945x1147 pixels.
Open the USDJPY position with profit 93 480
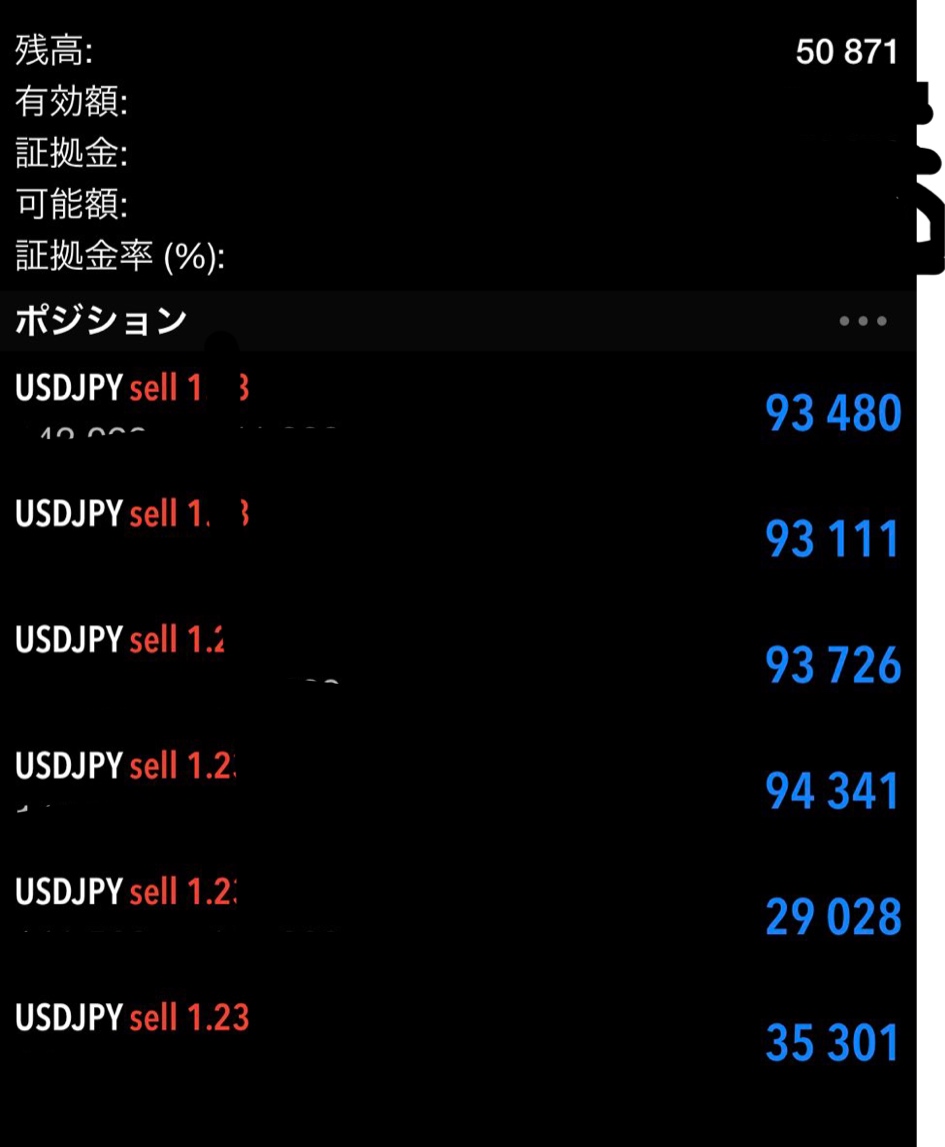[x=458, y=408]
